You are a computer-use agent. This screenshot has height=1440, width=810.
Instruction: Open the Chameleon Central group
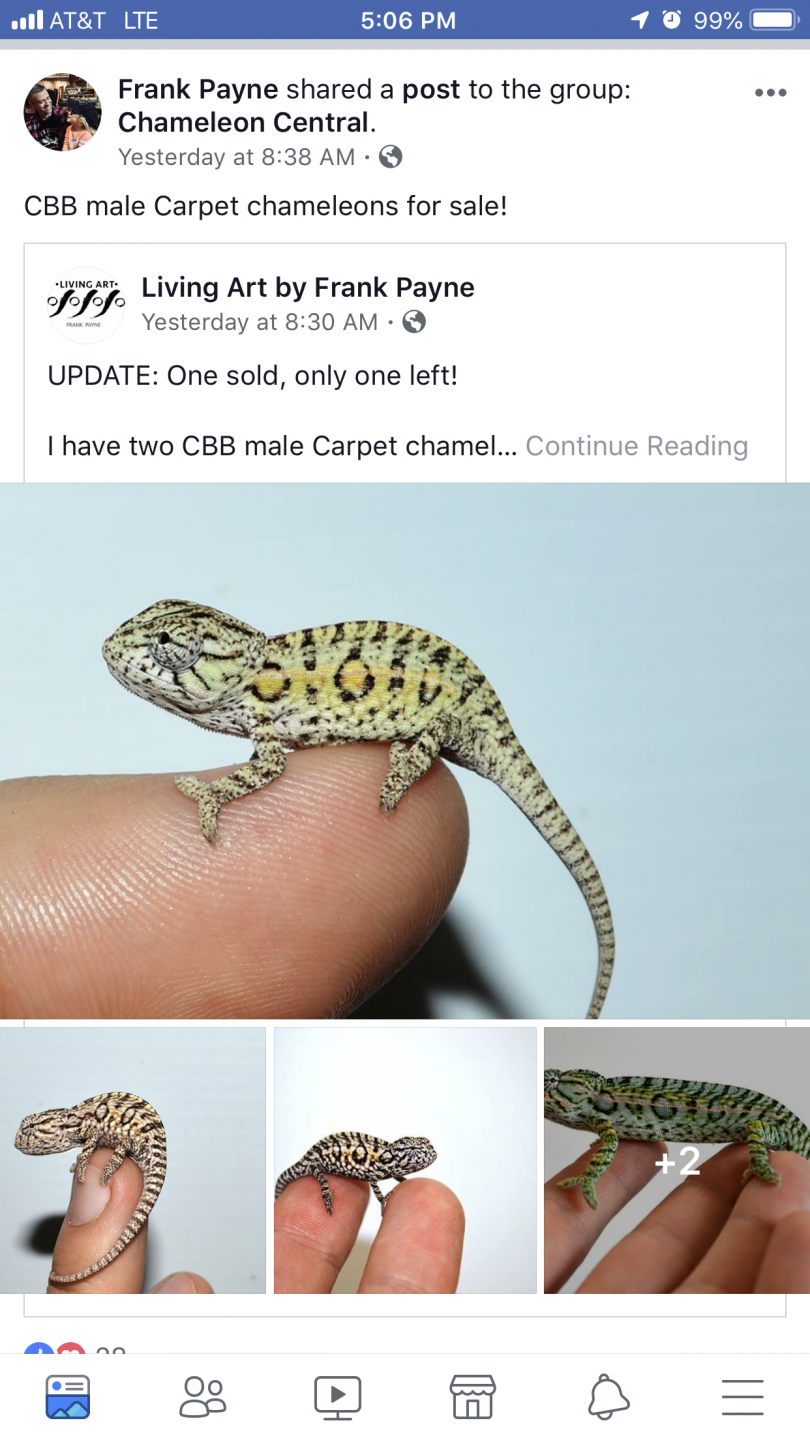pyautogui.click(x=243, y=123)
